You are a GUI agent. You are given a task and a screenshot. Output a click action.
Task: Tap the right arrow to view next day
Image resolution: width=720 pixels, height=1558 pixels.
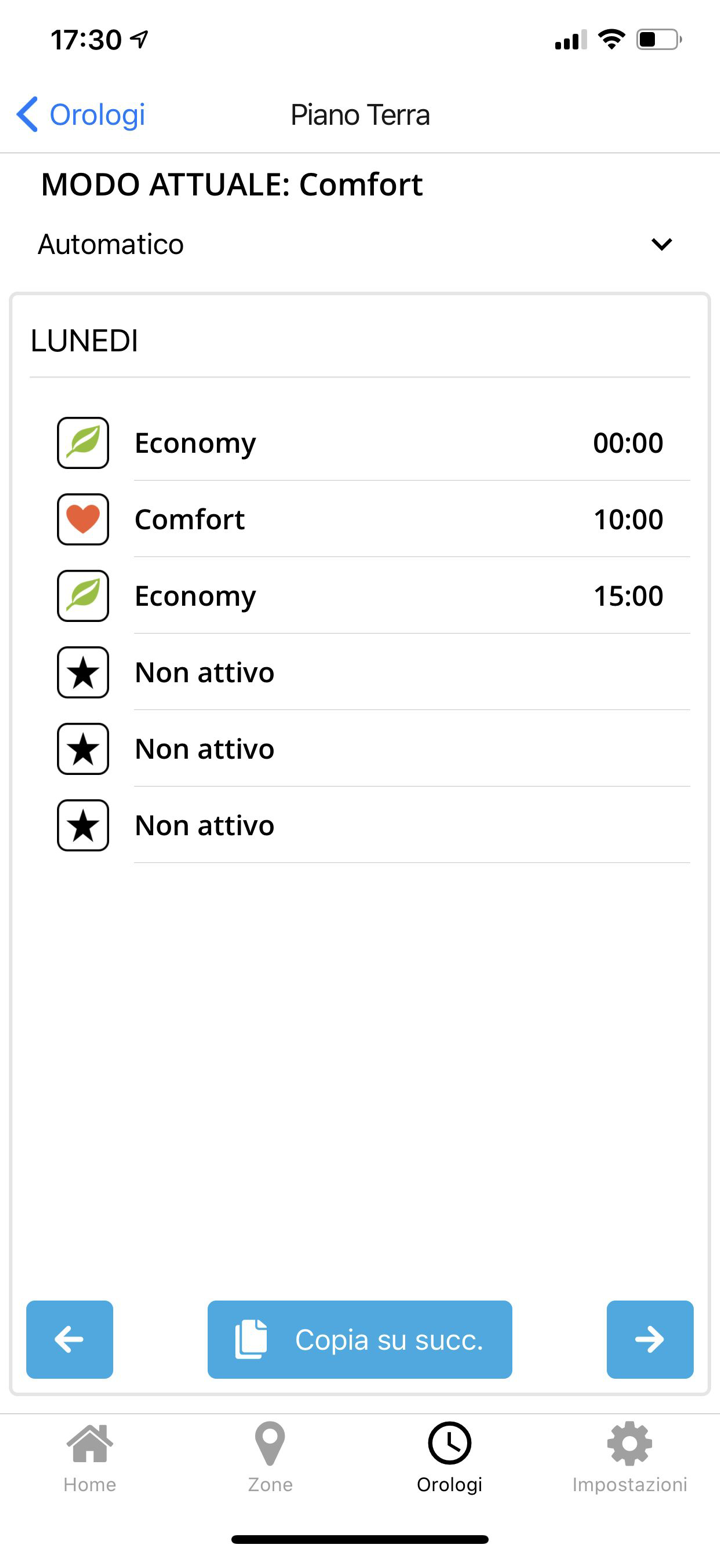pos(650,1339)
